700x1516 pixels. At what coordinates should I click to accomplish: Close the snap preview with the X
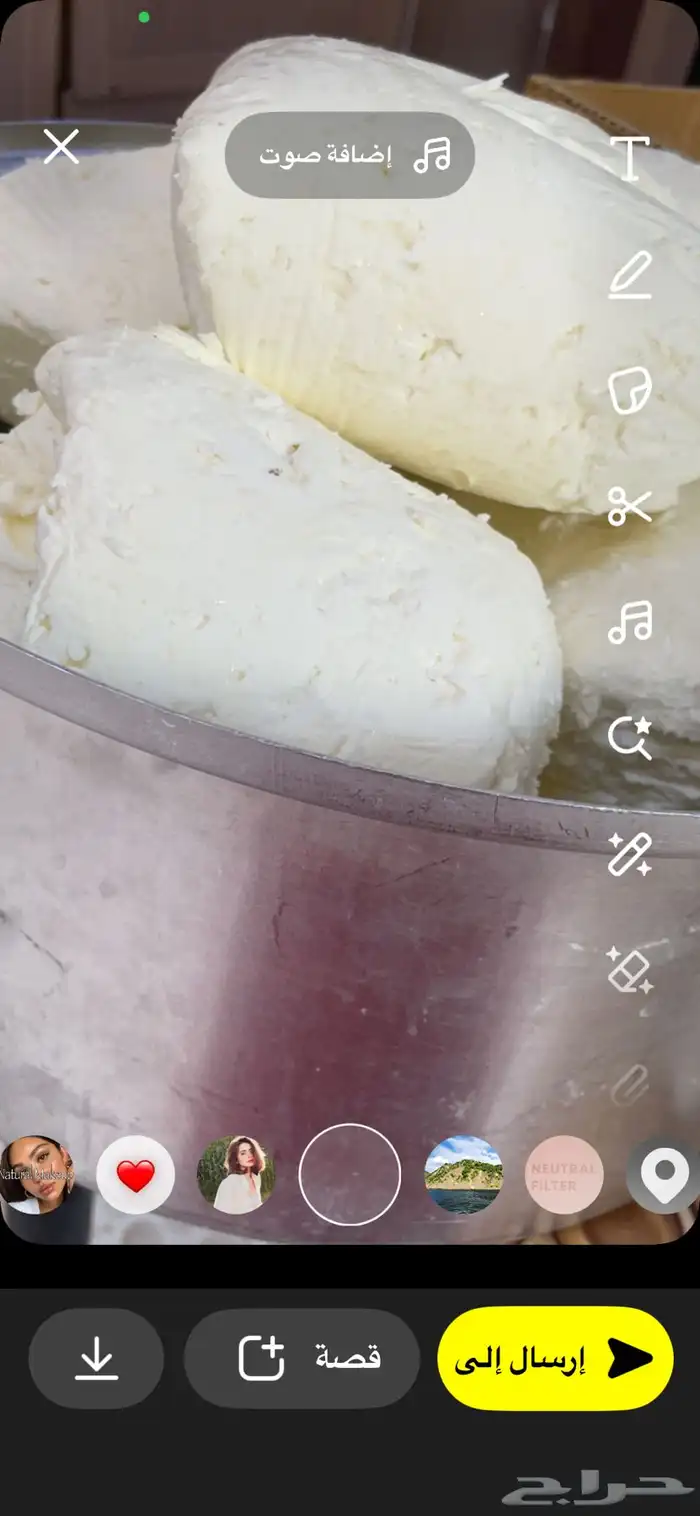pyautogui.click(x=61, y=147)
